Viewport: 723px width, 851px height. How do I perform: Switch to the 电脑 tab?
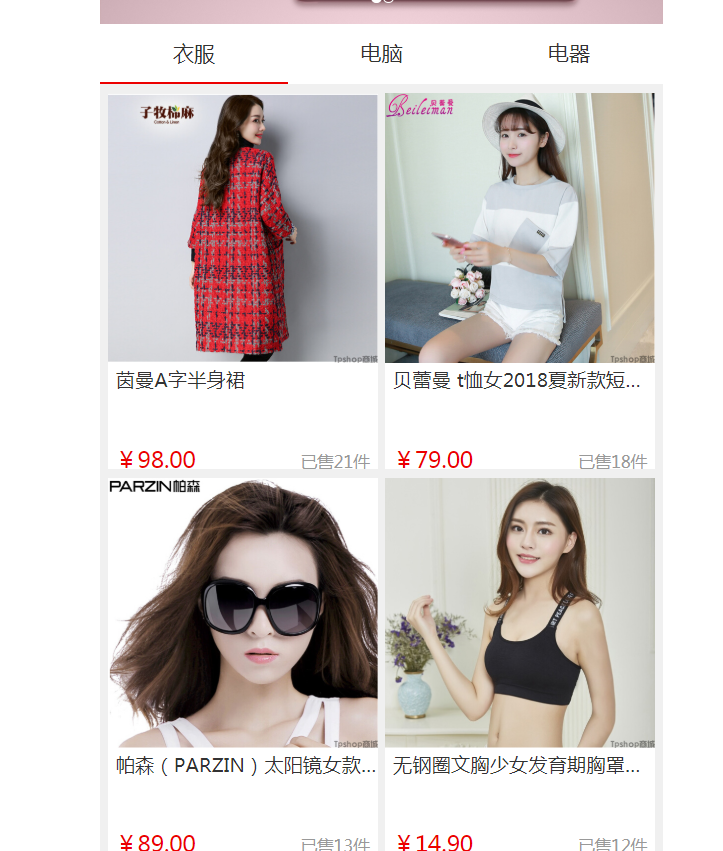tap(381, 54)
